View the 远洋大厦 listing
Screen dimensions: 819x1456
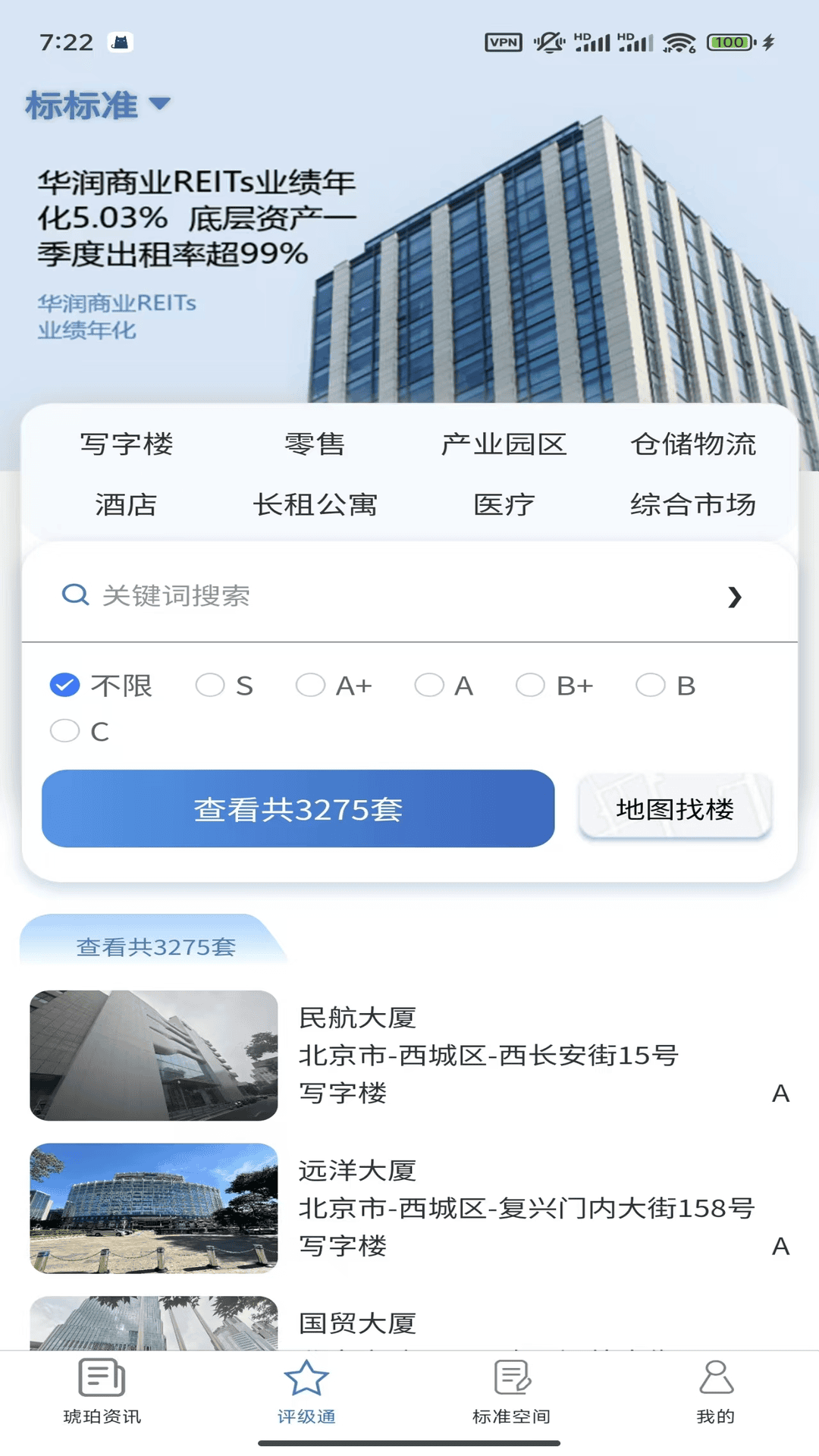point(409,1208)
